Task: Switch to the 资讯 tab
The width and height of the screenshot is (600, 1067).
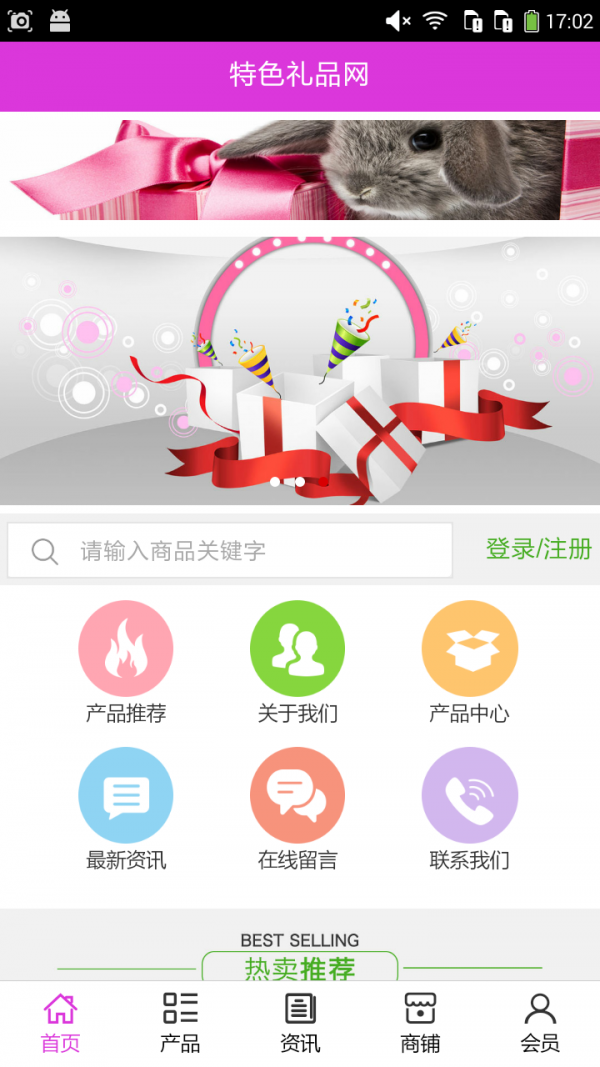Action: pos(300,1022)
